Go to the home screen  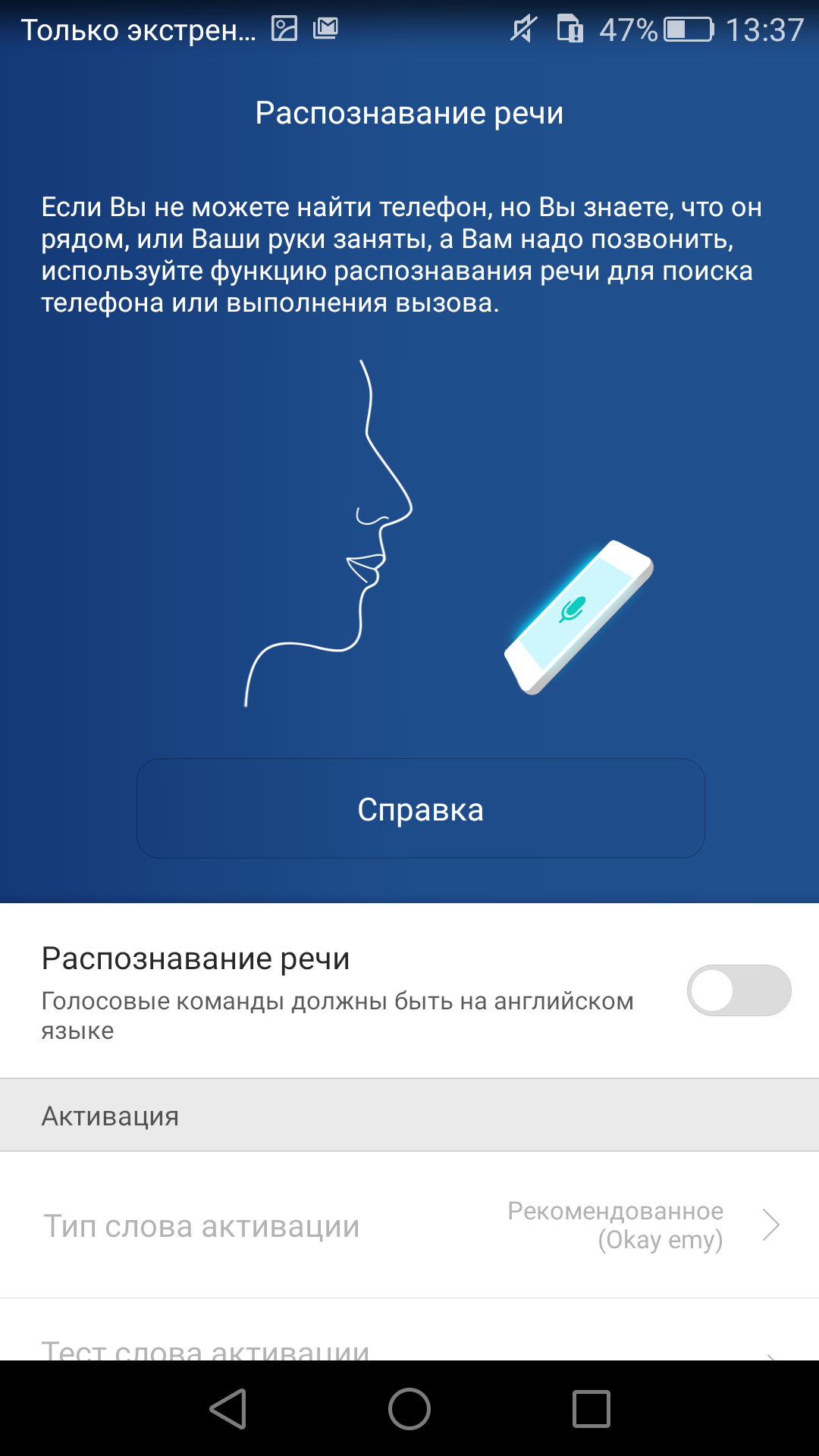point(409,1409)
